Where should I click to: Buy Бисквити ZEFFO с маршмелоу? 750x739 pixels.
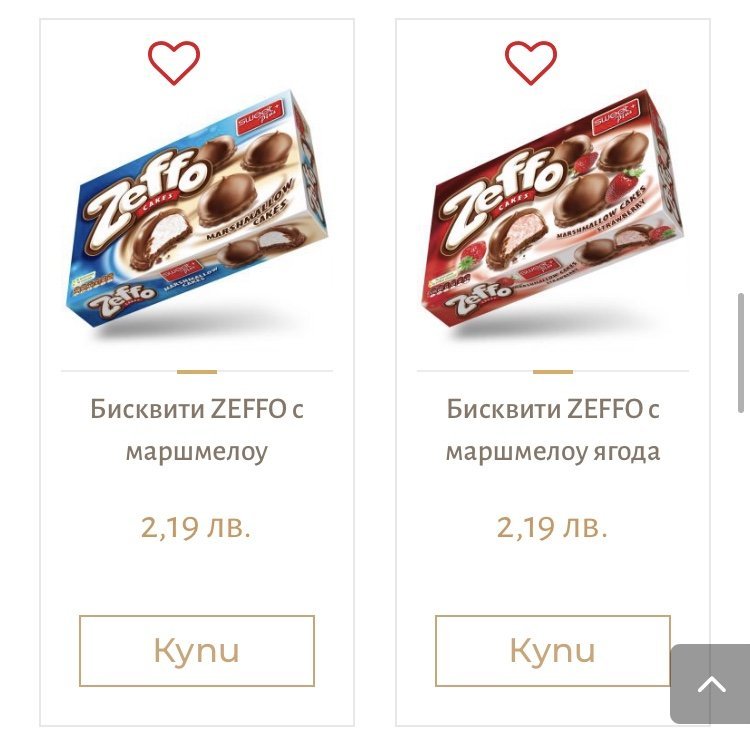[x=197, y=650]
